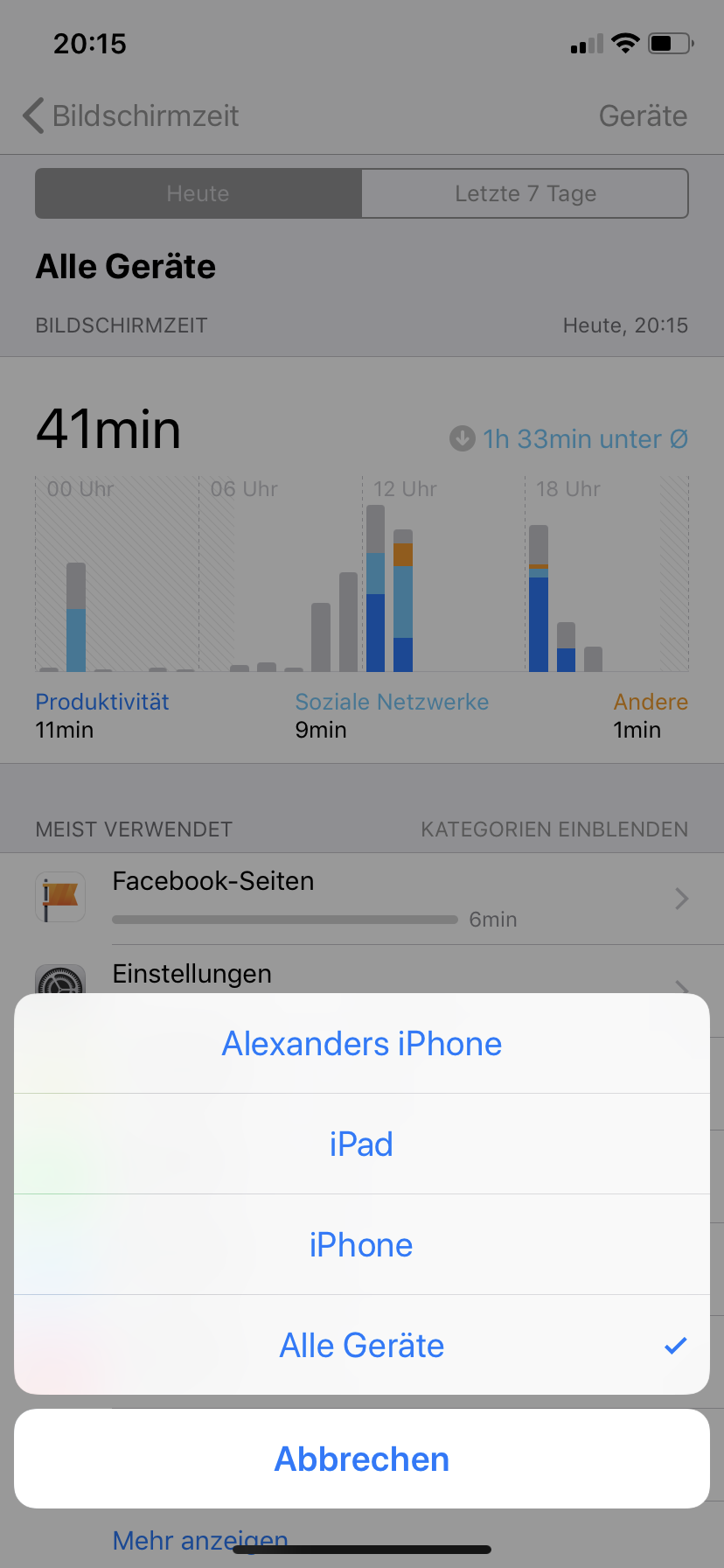Image resolution: width=724 pixels, height=1568 pixels.
Task: Choose iPad in the device sheet
Action: (362, 1144)
